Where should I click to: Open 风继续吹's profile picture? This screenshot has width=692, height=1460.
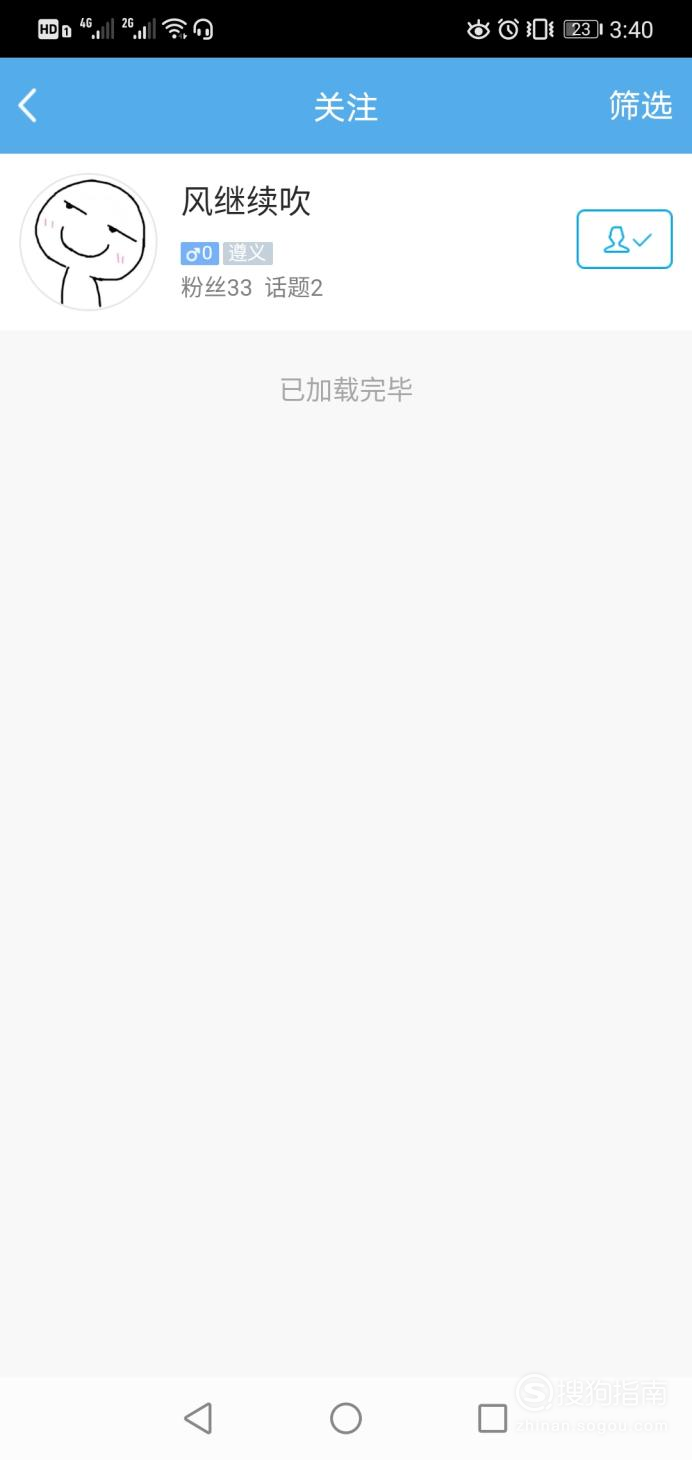[x=88, y=241]
